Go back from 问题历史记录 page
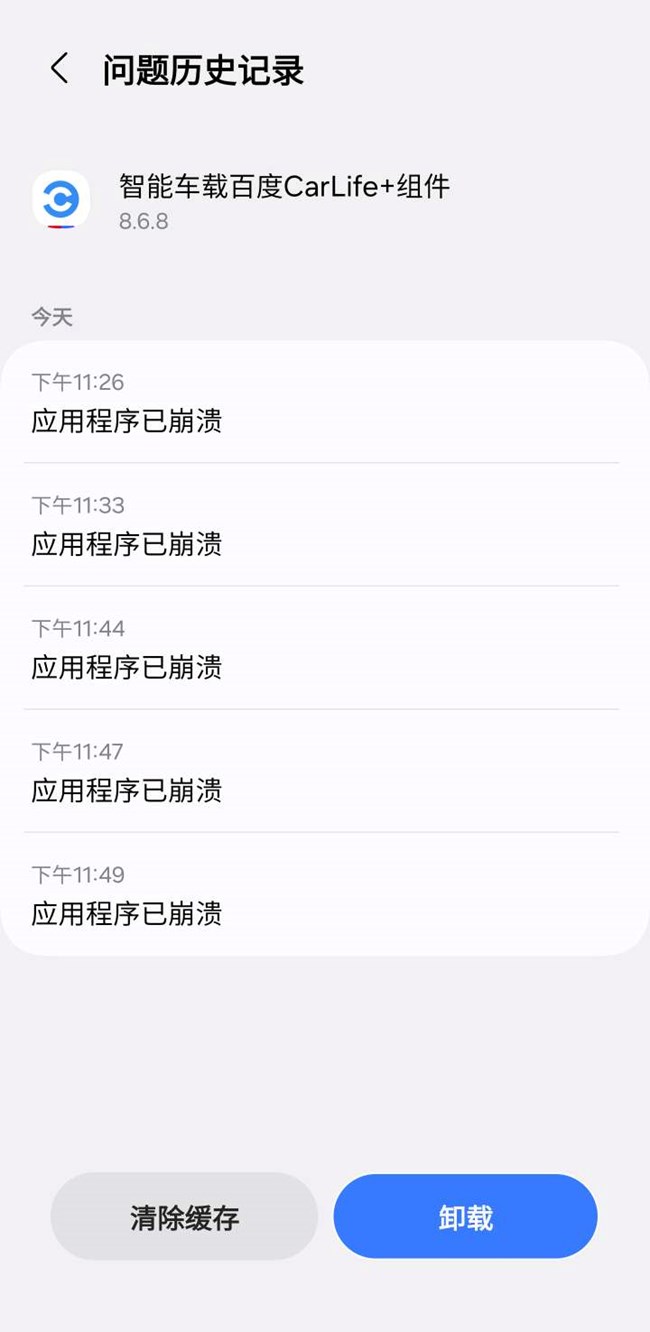The image size is (650, 1332). point(60,69)
